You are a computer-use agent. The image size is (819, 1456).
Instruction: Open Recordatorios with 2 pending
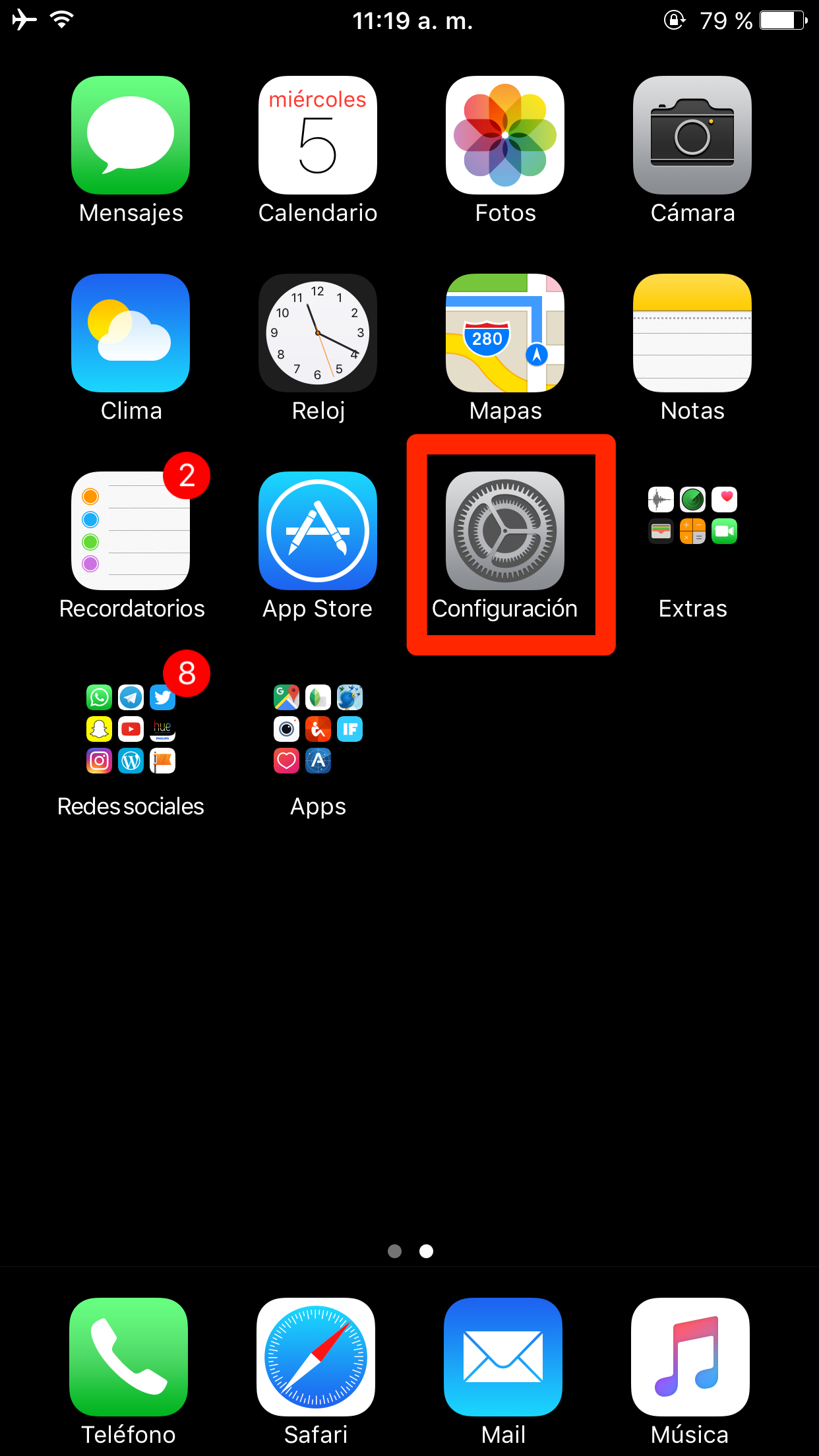pos(131,531)
